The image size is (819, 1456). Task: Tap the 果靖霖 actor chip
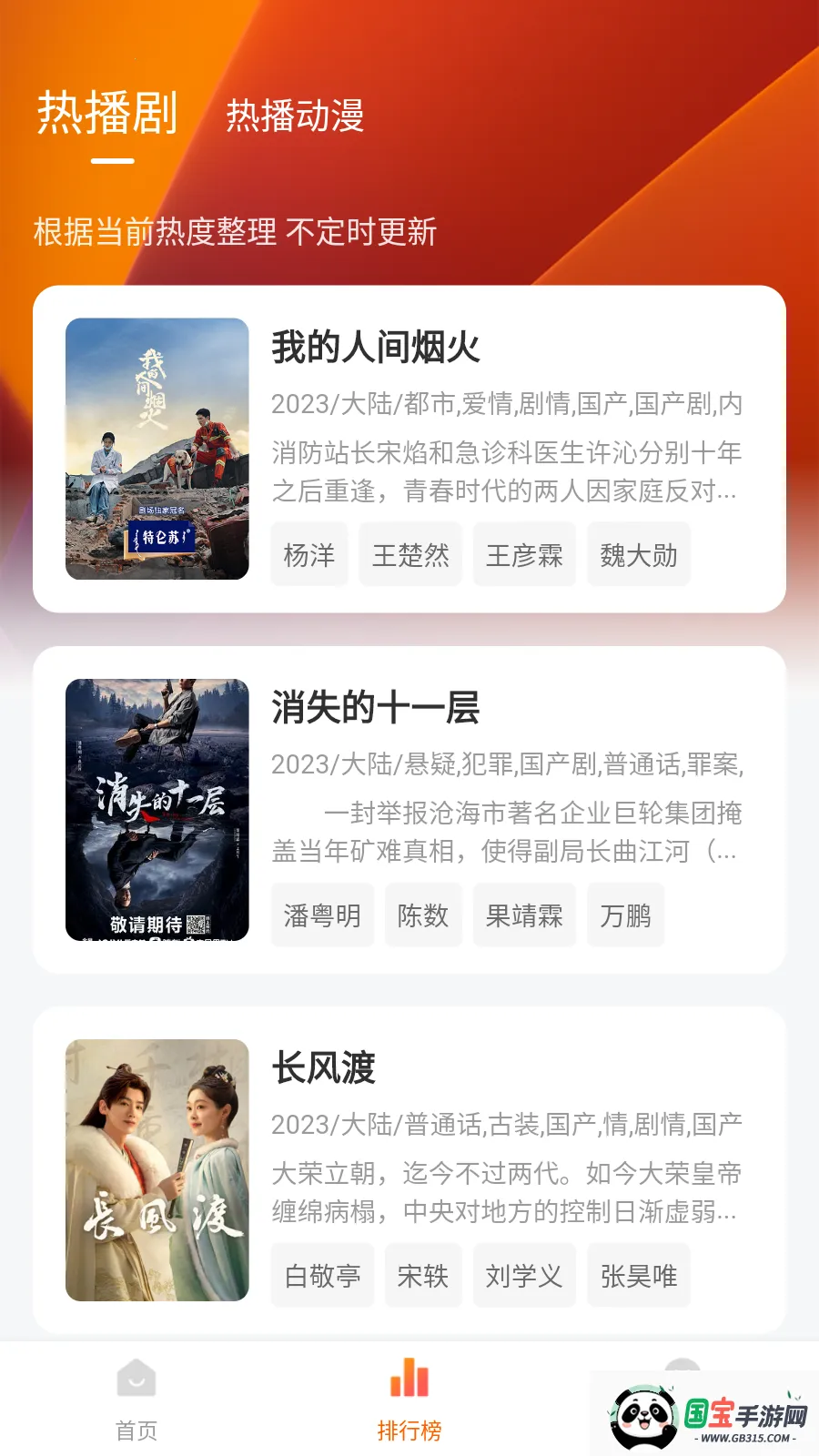click(x=524, y=915)
